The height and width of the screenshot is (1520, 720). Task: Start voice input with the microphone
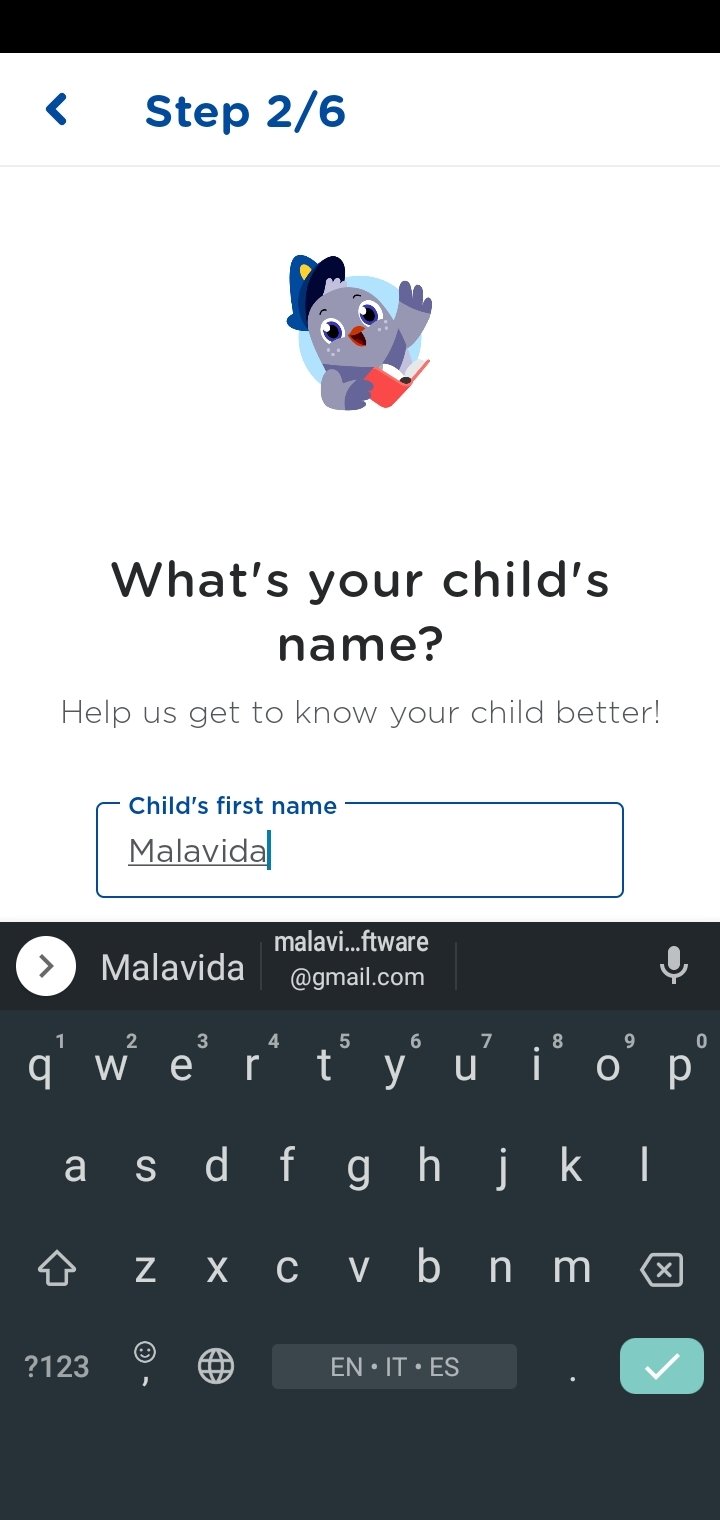[674, 965]
